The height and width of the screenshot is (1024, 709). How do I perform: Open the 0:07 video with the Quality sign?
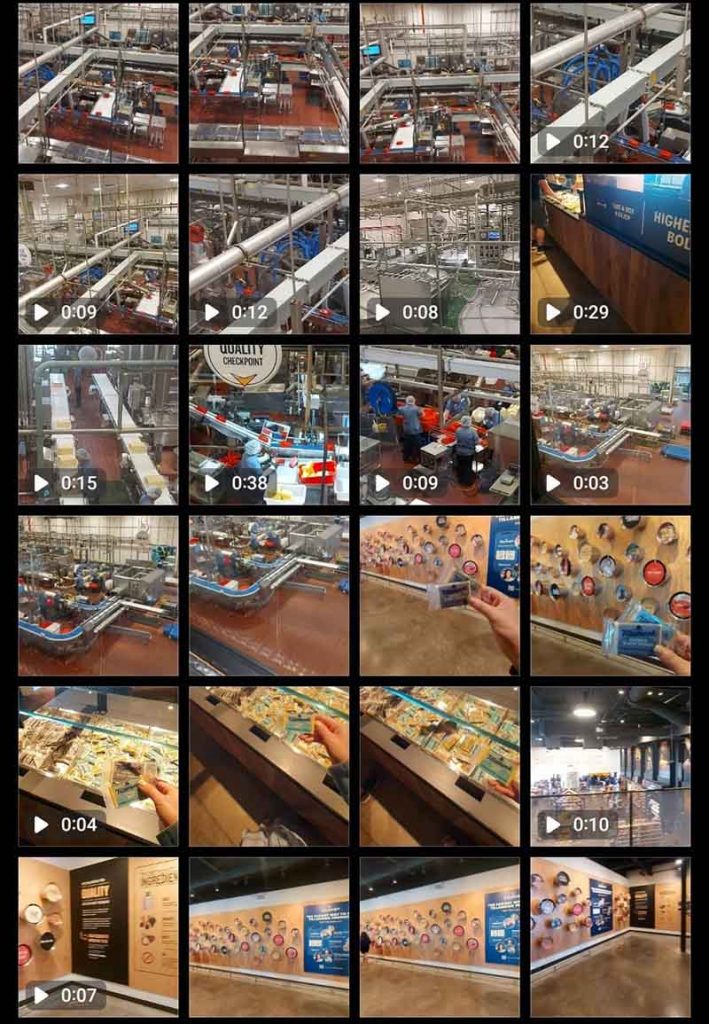click(98, 936)
